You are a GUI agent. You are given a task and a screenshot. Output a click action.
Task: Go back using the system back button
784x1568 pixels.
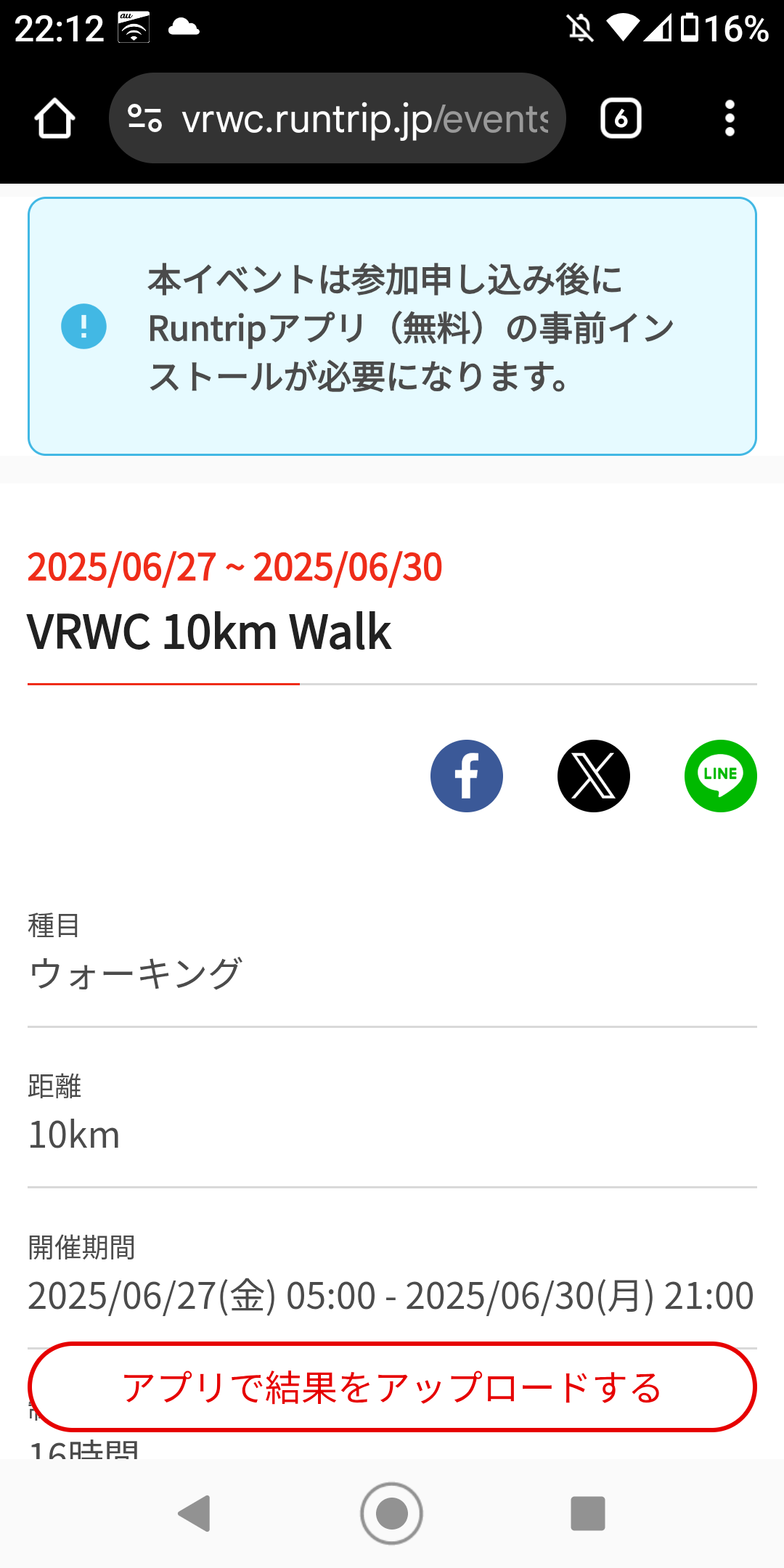click(x=195, y=1514)
